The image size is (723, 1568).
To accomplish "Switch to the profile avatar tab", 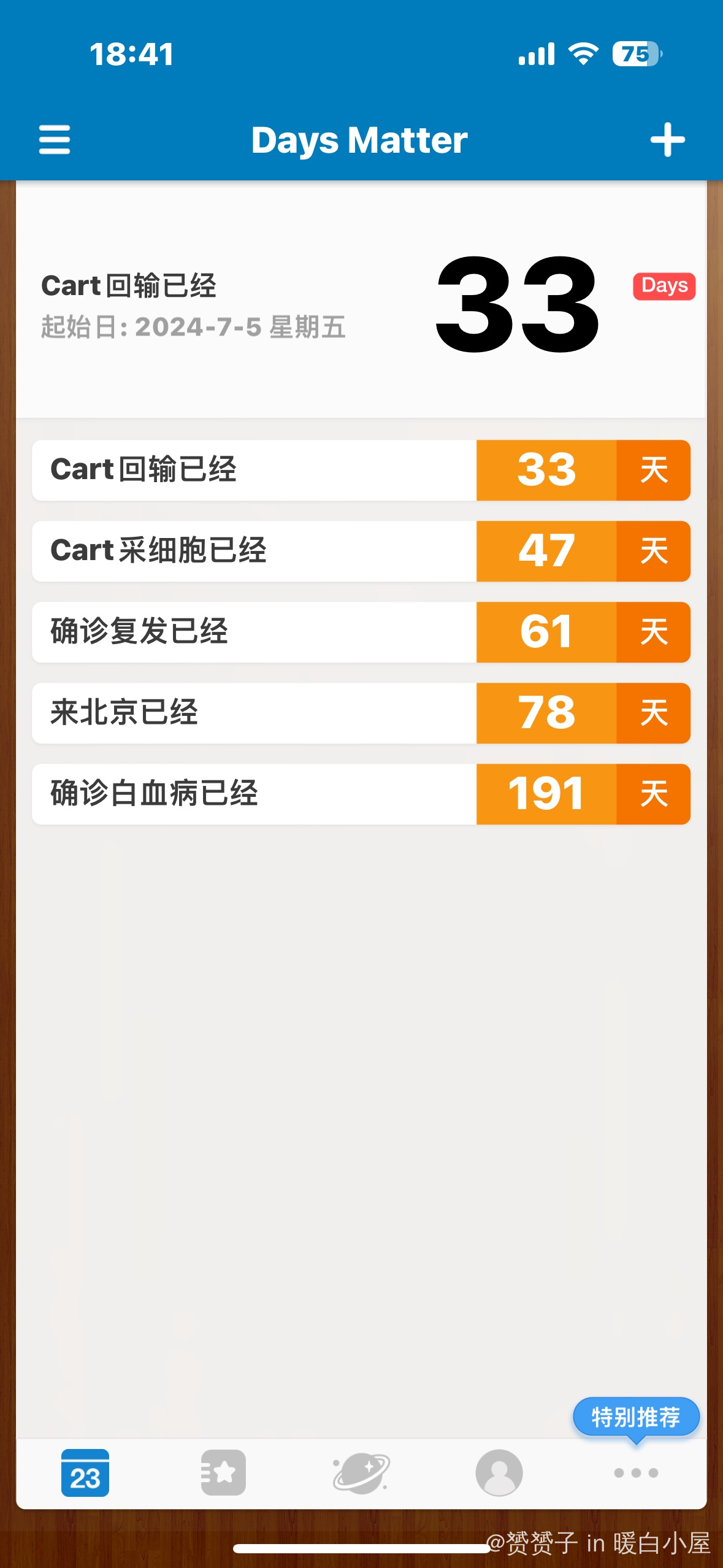I will (x=499, y=1472).
